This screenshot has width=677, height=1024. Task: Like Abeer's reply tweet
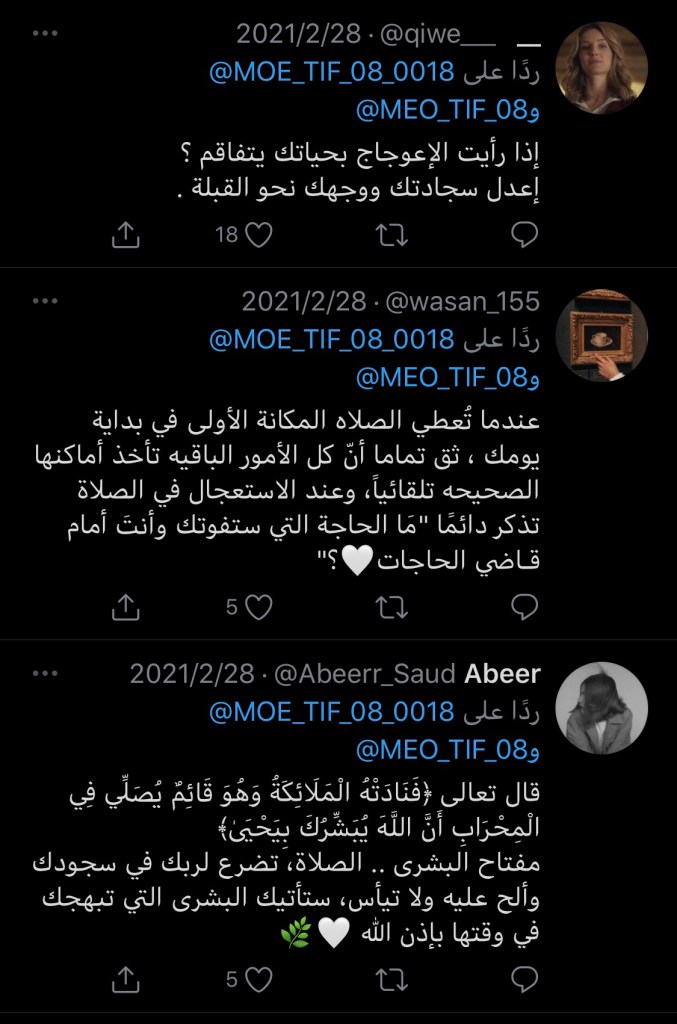(x=258, y=978)
